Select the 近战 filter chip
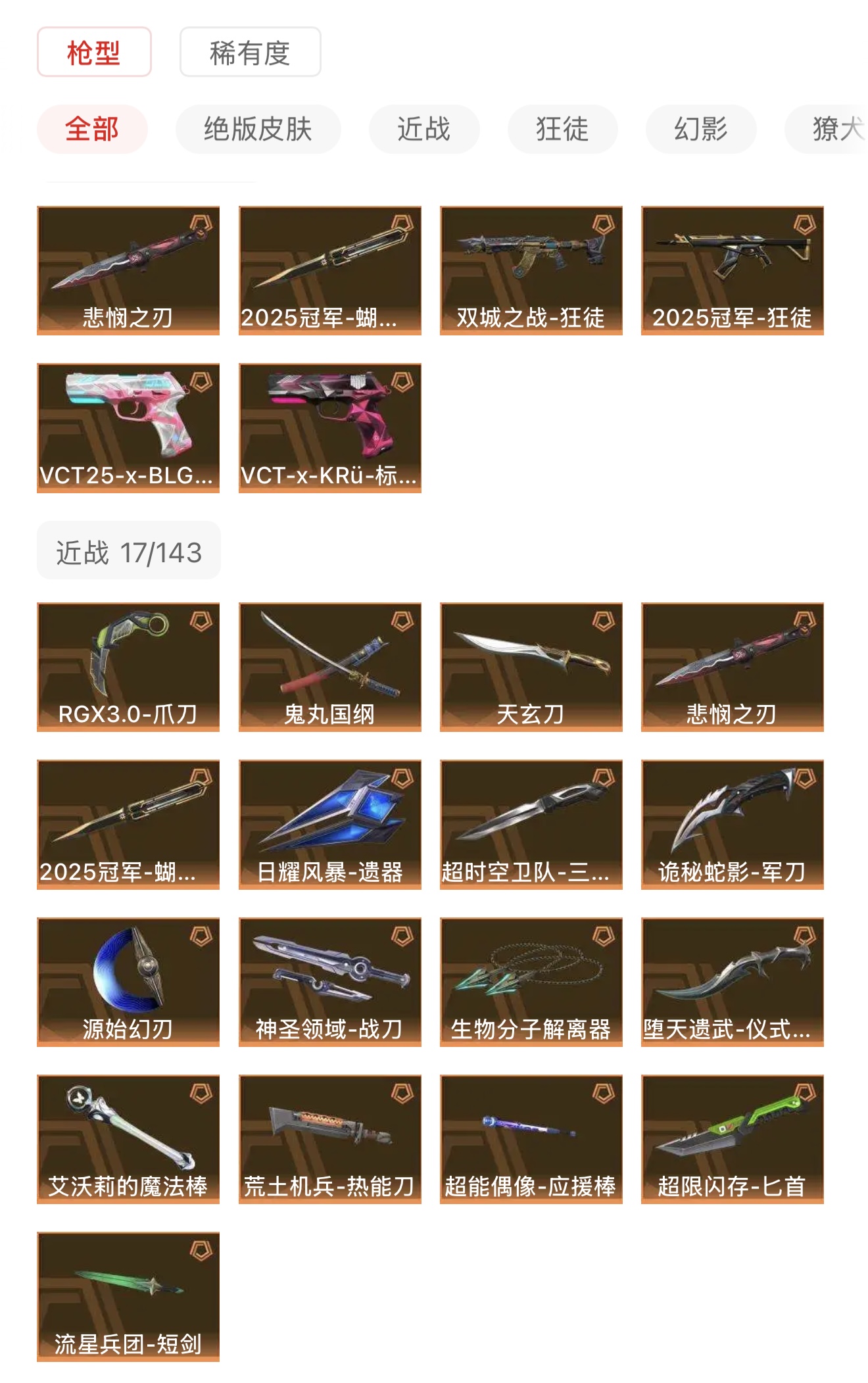This screenshot has height=1383, width=868. (423, 129)
